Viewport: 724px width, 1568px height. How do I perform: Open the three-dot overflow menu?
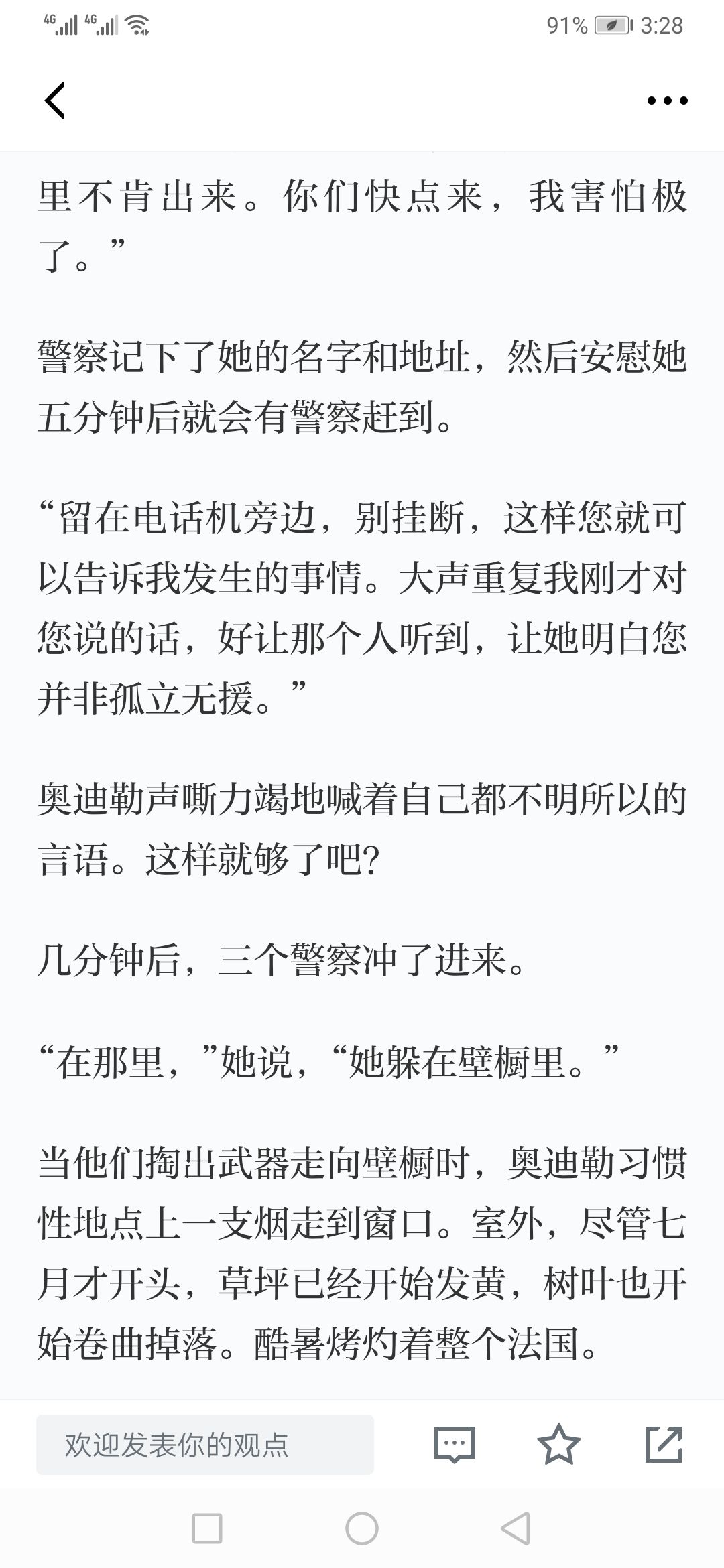click(x=667, y=101)
